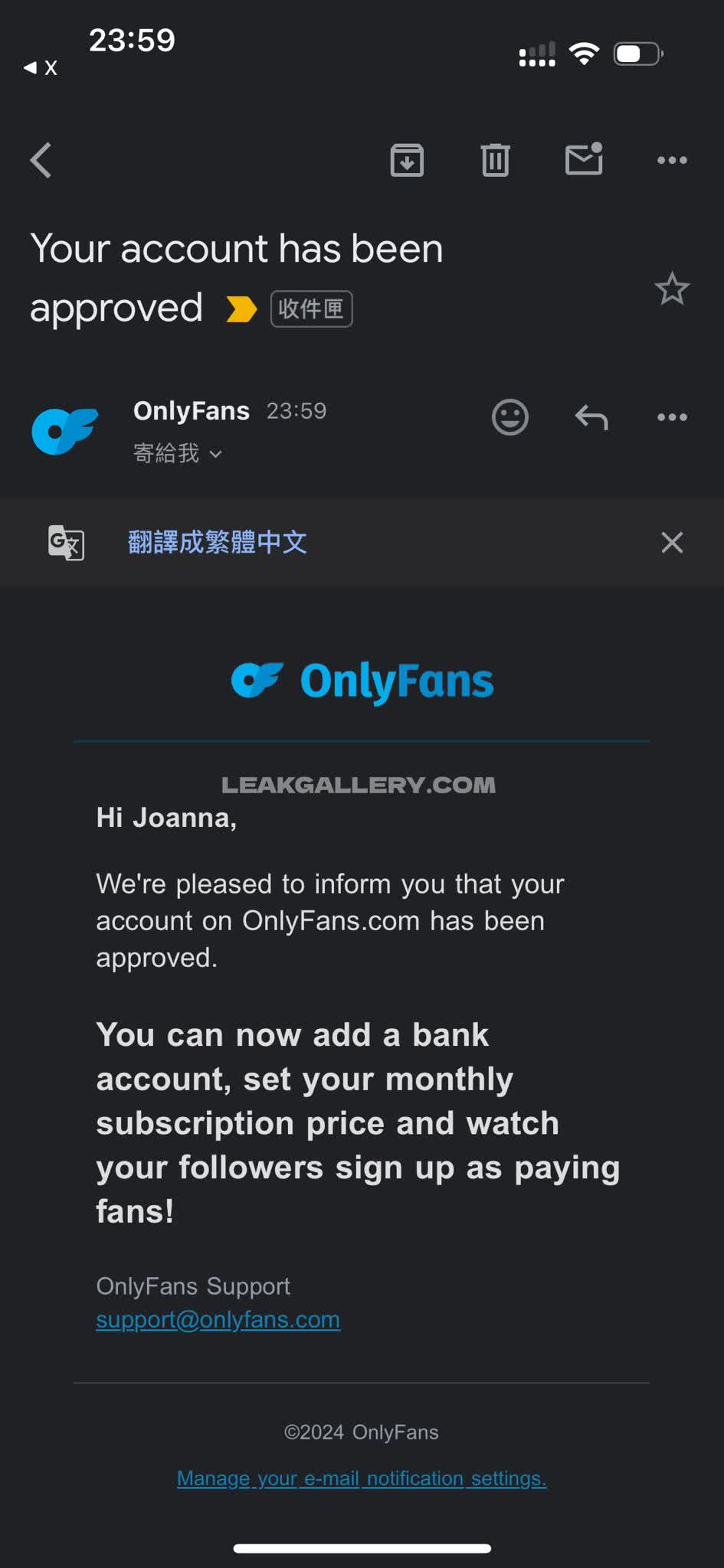
Task: Delete this email with trash icon
Action: tap(495, 160)
